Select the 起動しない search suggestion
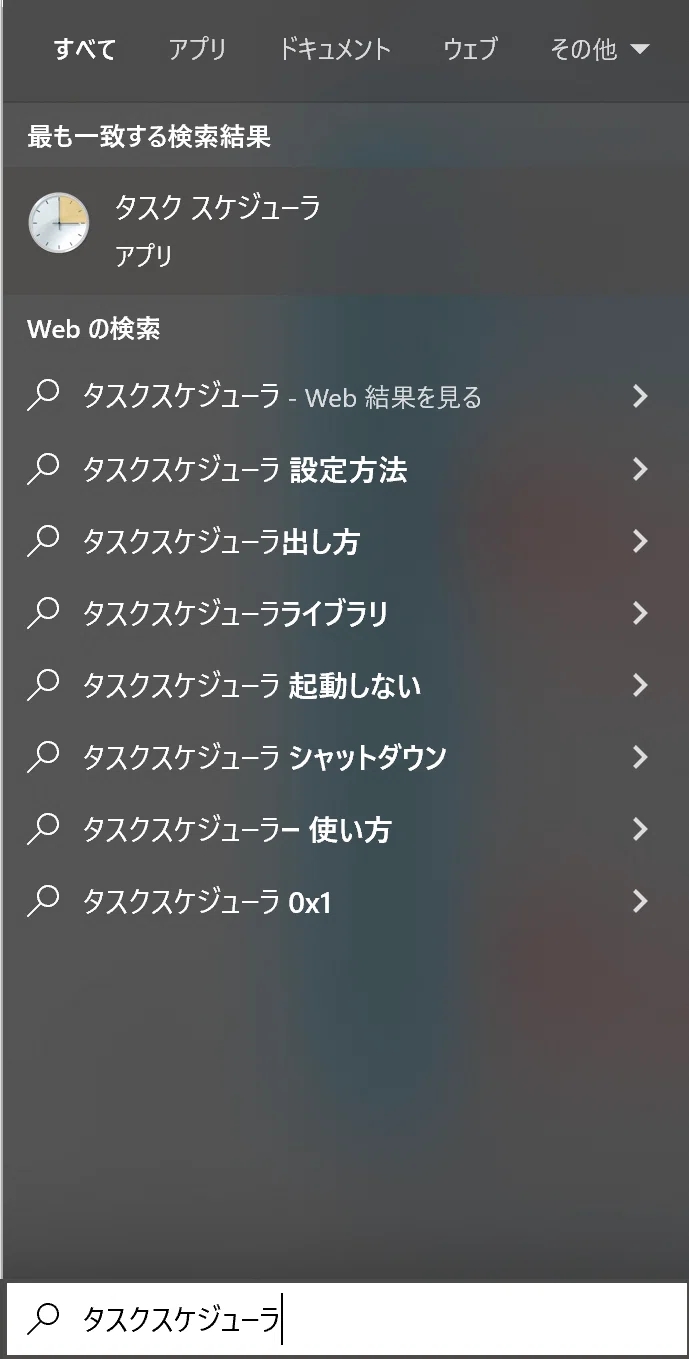Screen dimensions: 689x1359 tap(346, 685)
